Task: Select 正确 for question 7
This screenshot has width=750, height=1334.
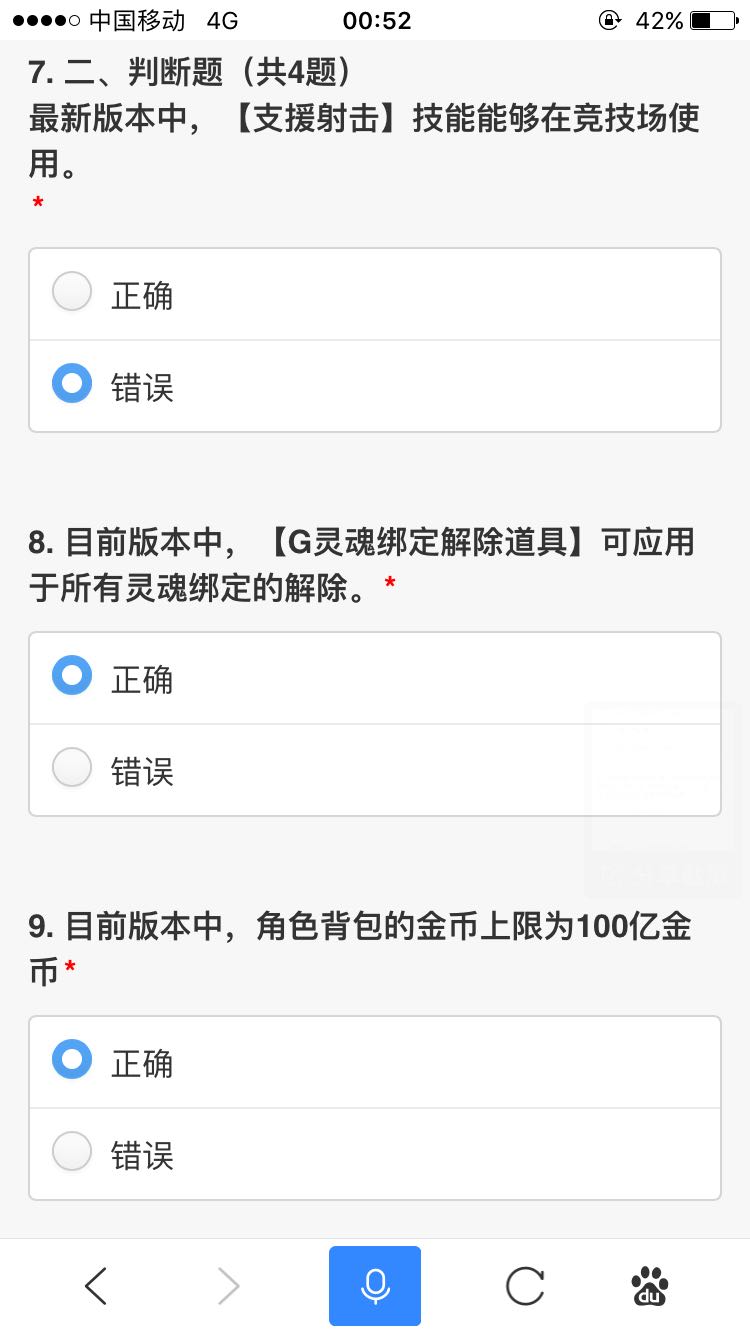Action: point(72,293)
